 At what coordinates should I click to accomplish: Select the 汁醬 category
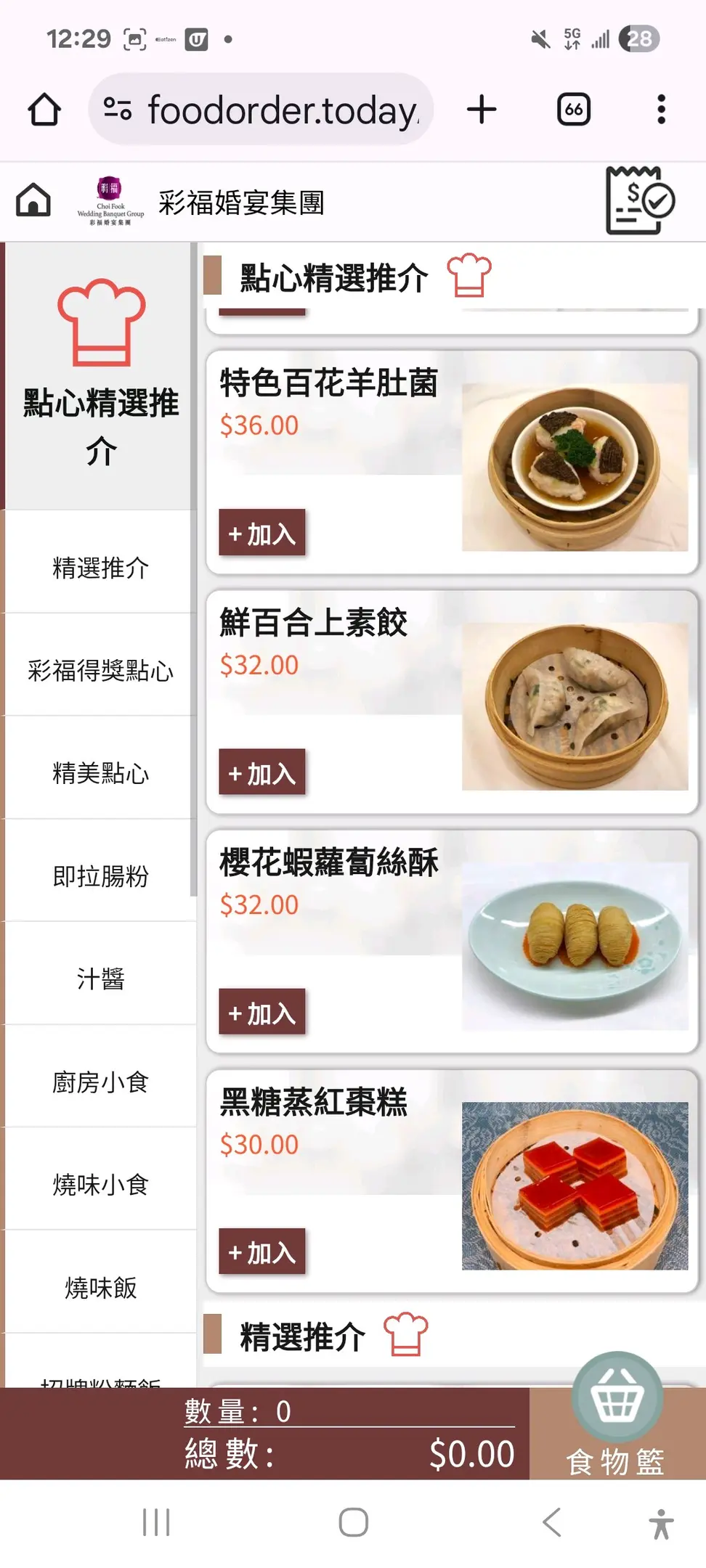tap(100, 979)
